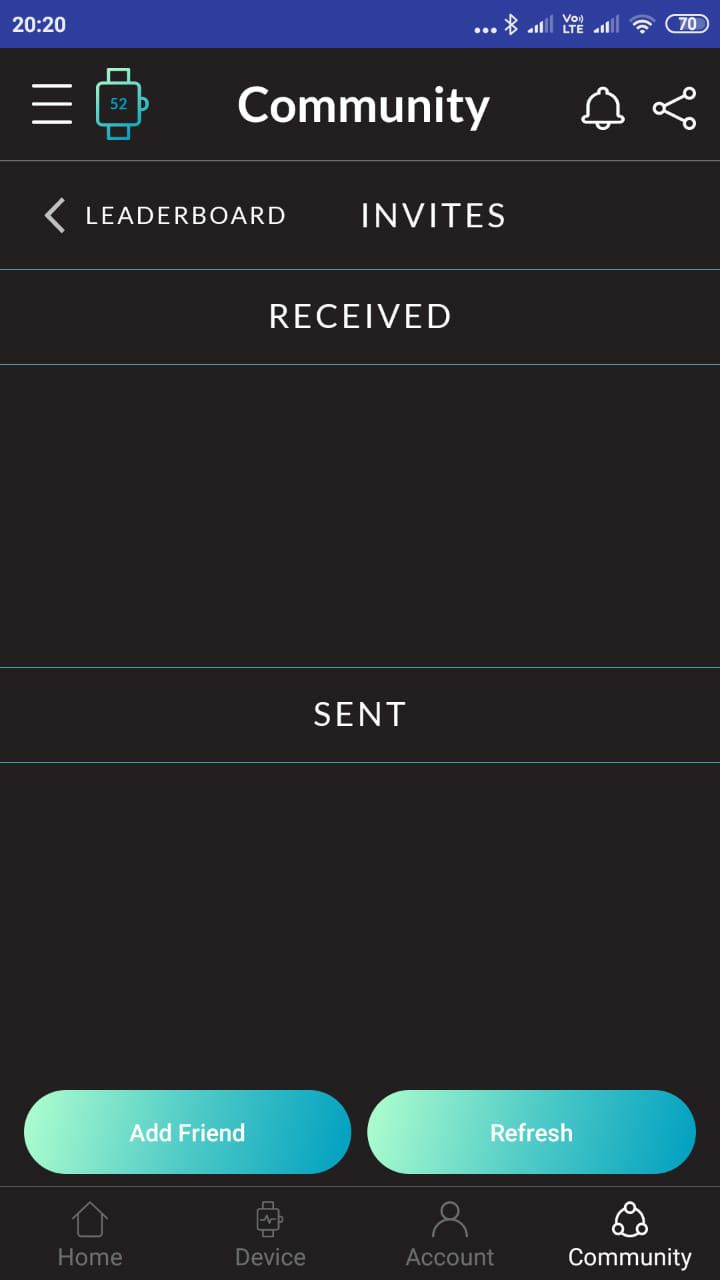Screen dimensions: 720x1280
Task: Tap the smartwatch device icon
Action: point(120,104)
